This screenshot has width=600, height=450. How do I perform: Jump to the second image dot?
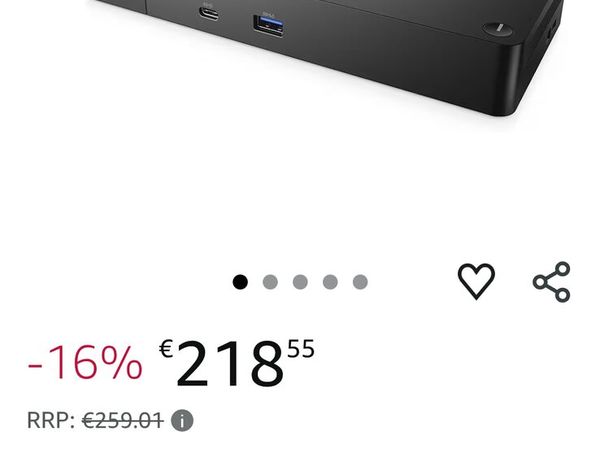coord(270,282)
